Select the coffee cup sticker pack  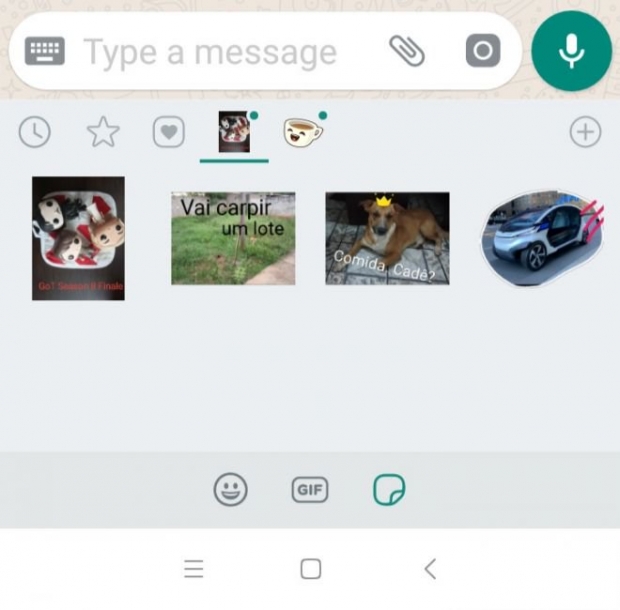302,132
